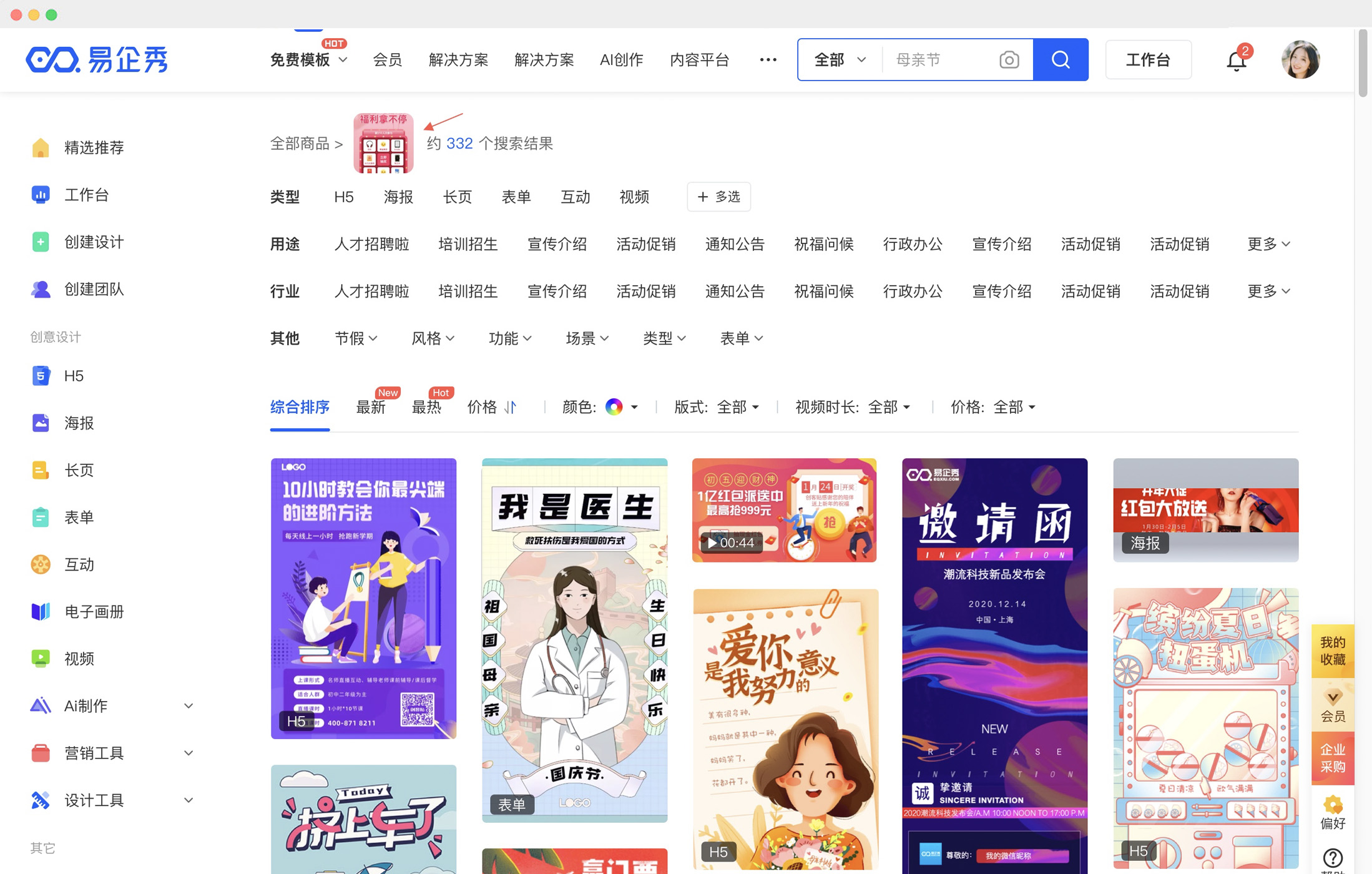Tap the blue search magnifier button
Screen dimensions: 1372x874
[x=1060, y=60]
